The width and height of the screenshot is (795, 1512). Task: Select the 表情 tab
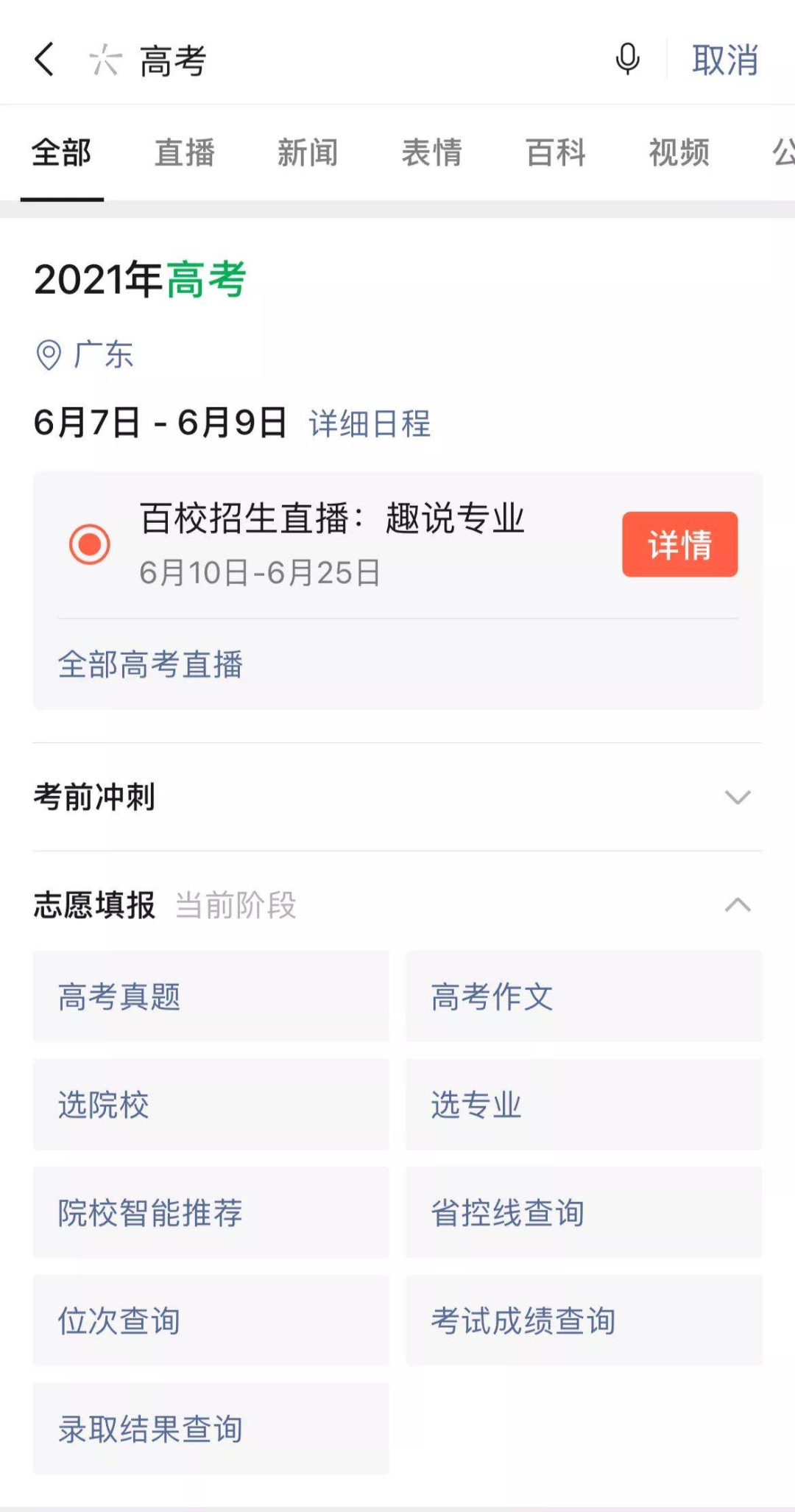pyautogui.click(x=431, y=152)
